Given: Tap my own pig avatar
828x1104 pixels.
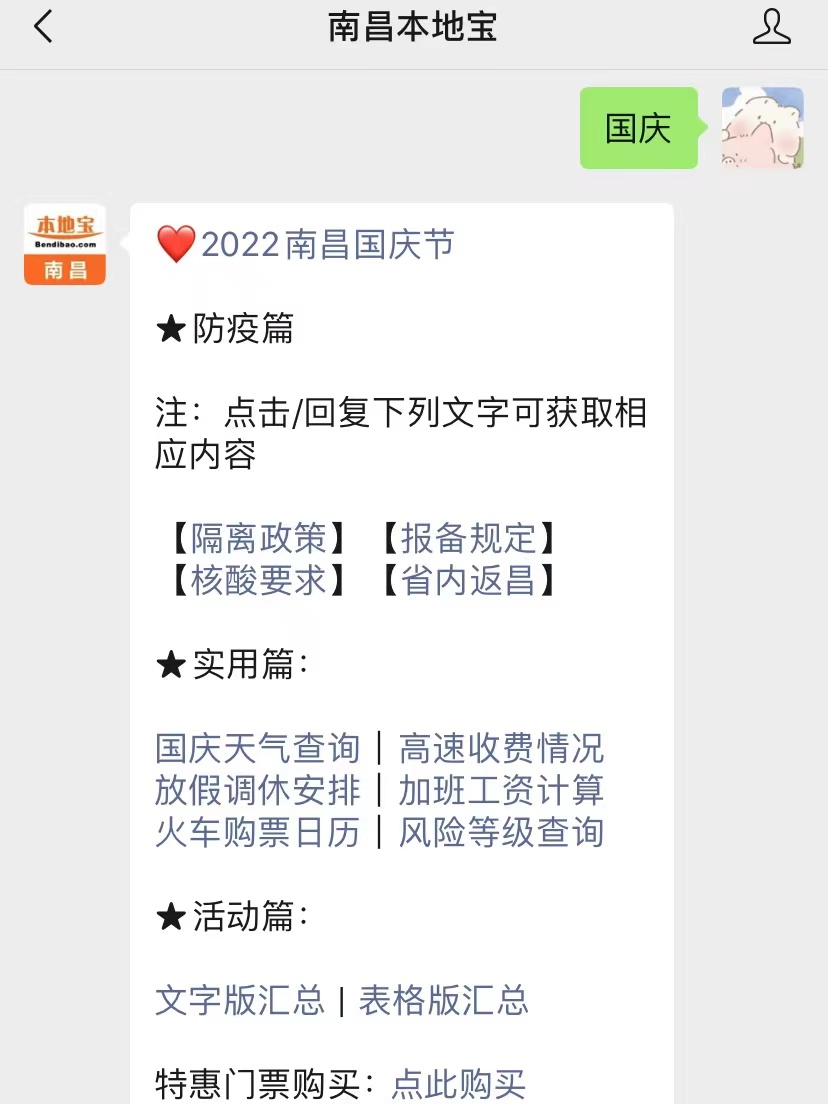Looking at the screenshot, I should [763, 128].
